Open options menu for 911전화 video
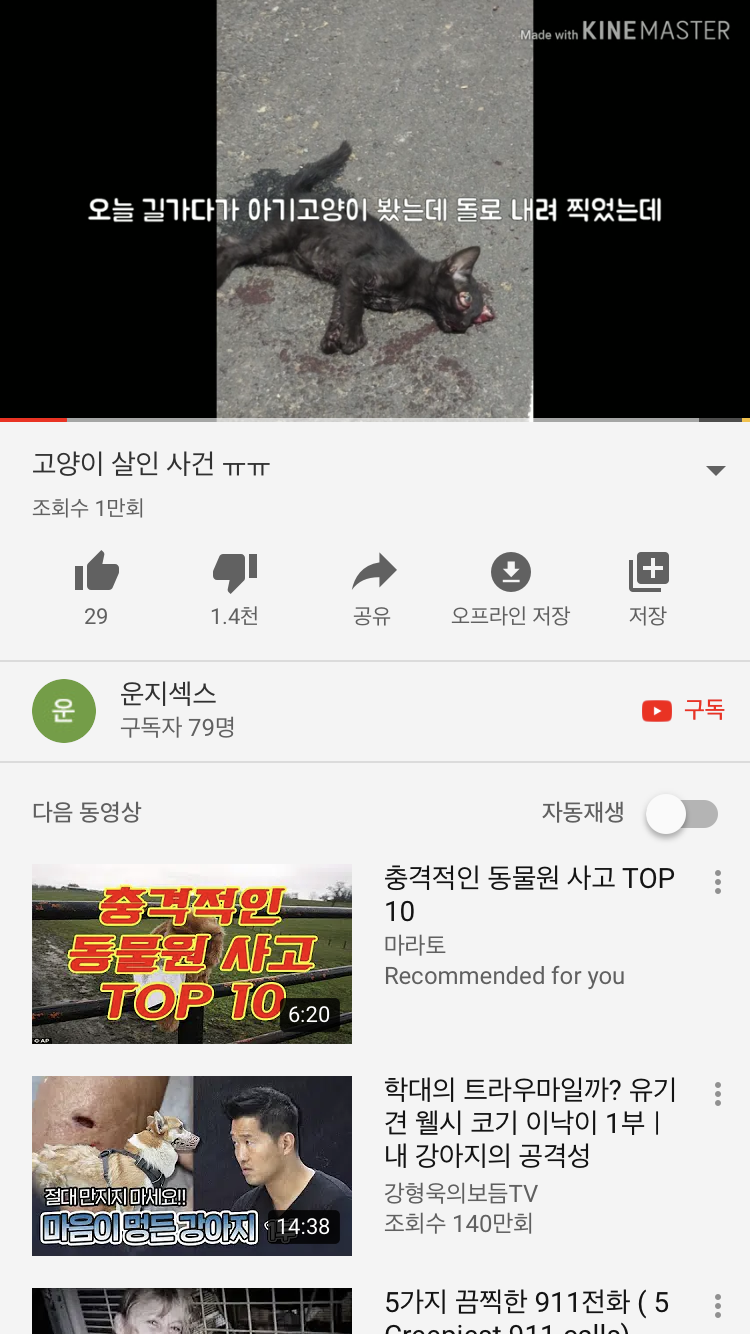Viewport: 750px width, 1334px height. 717,1306
